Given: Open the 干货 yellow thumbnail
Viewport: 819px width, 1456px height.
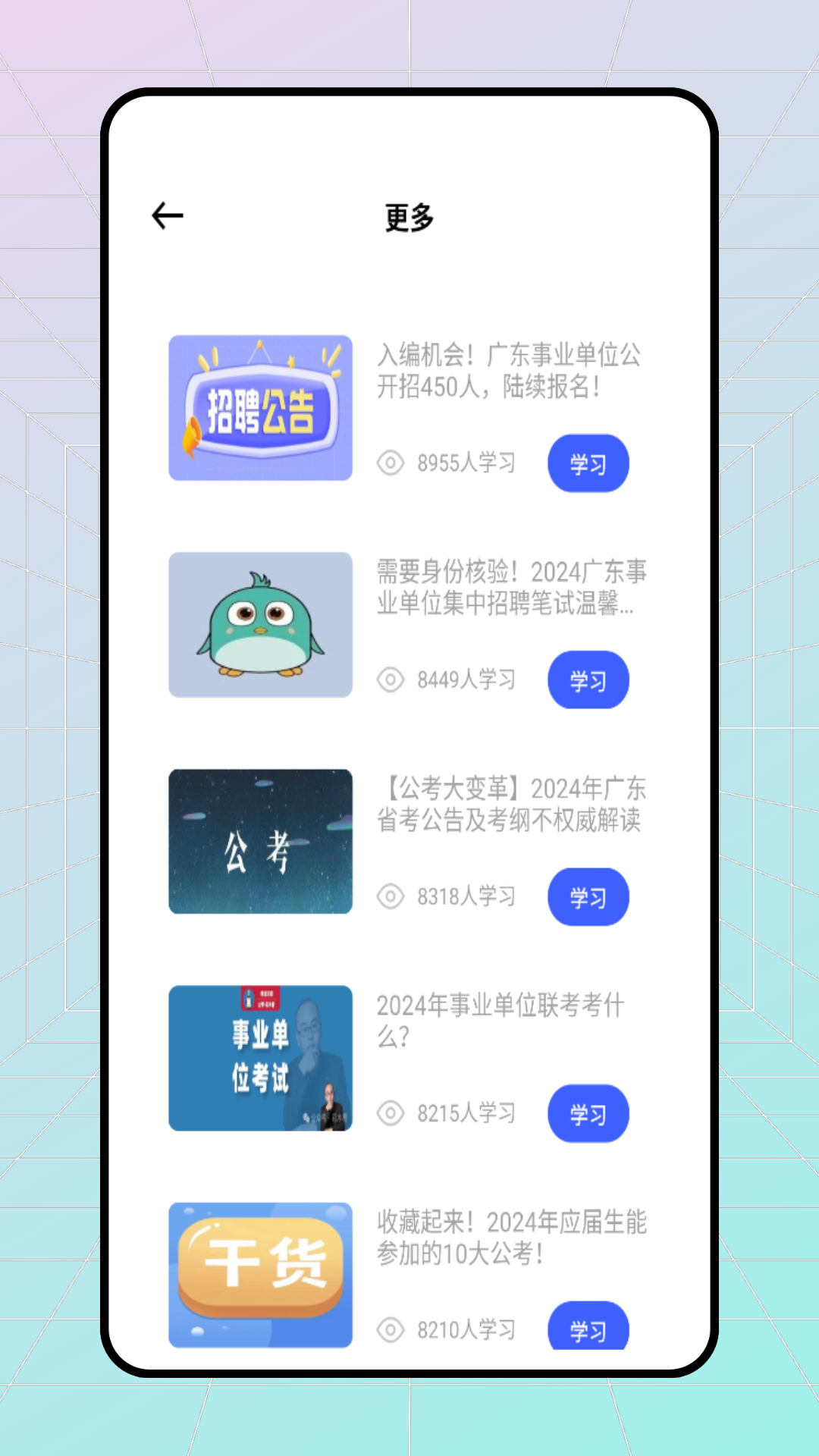Looking at the screenshot, I should (x=260, y=1276).
